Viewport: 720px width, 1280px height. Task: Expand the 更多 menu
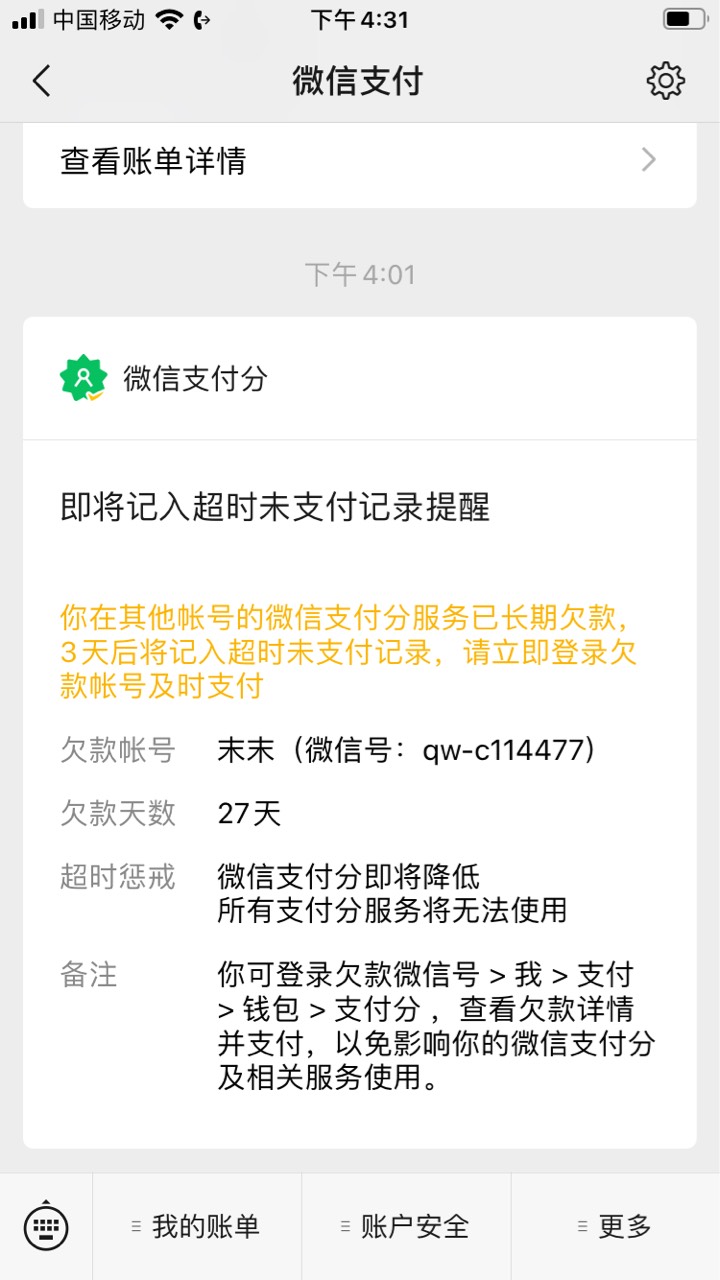click(x=616, y=1227)
